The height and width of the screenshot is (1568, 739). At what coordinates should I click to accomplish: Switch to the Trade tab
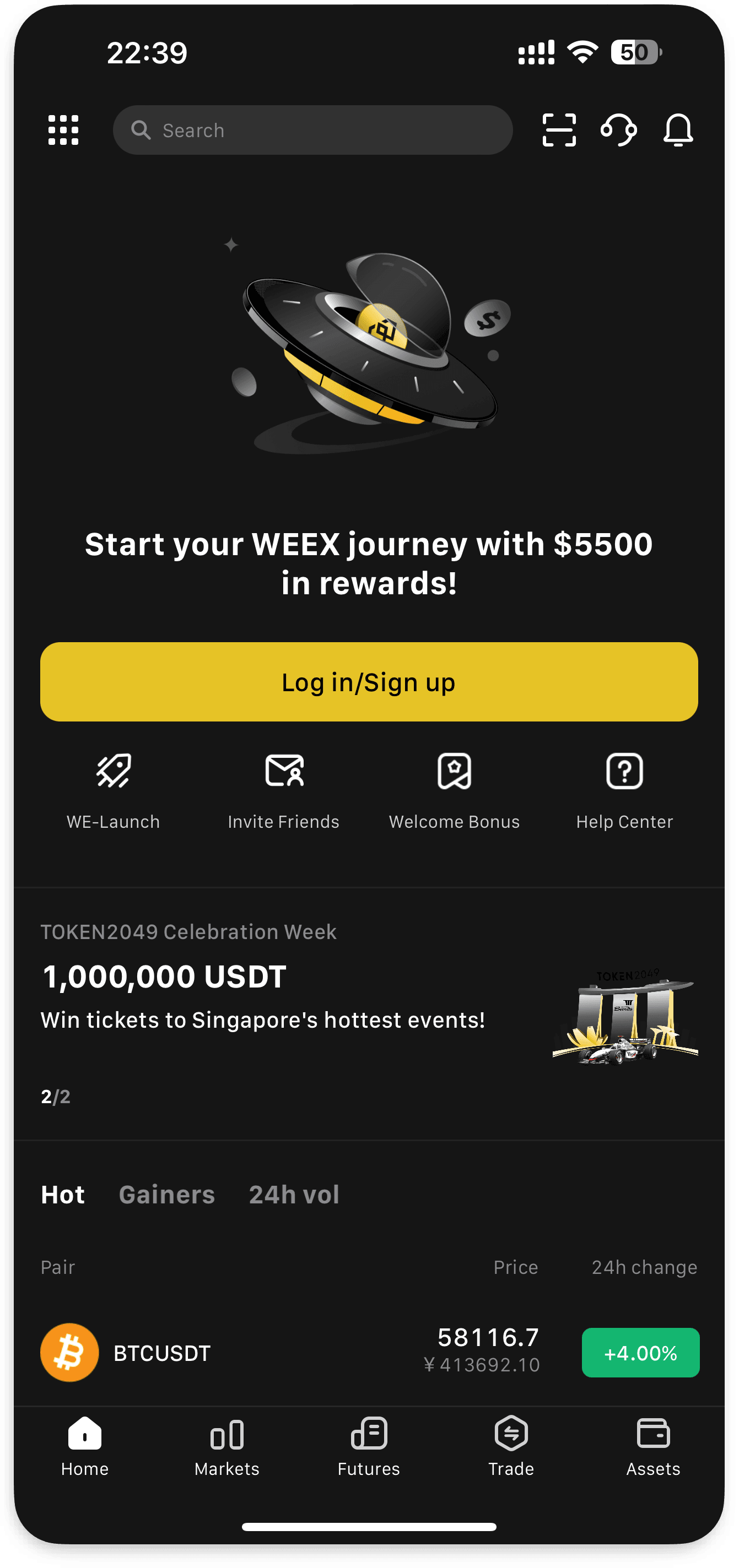point(511,1446)
